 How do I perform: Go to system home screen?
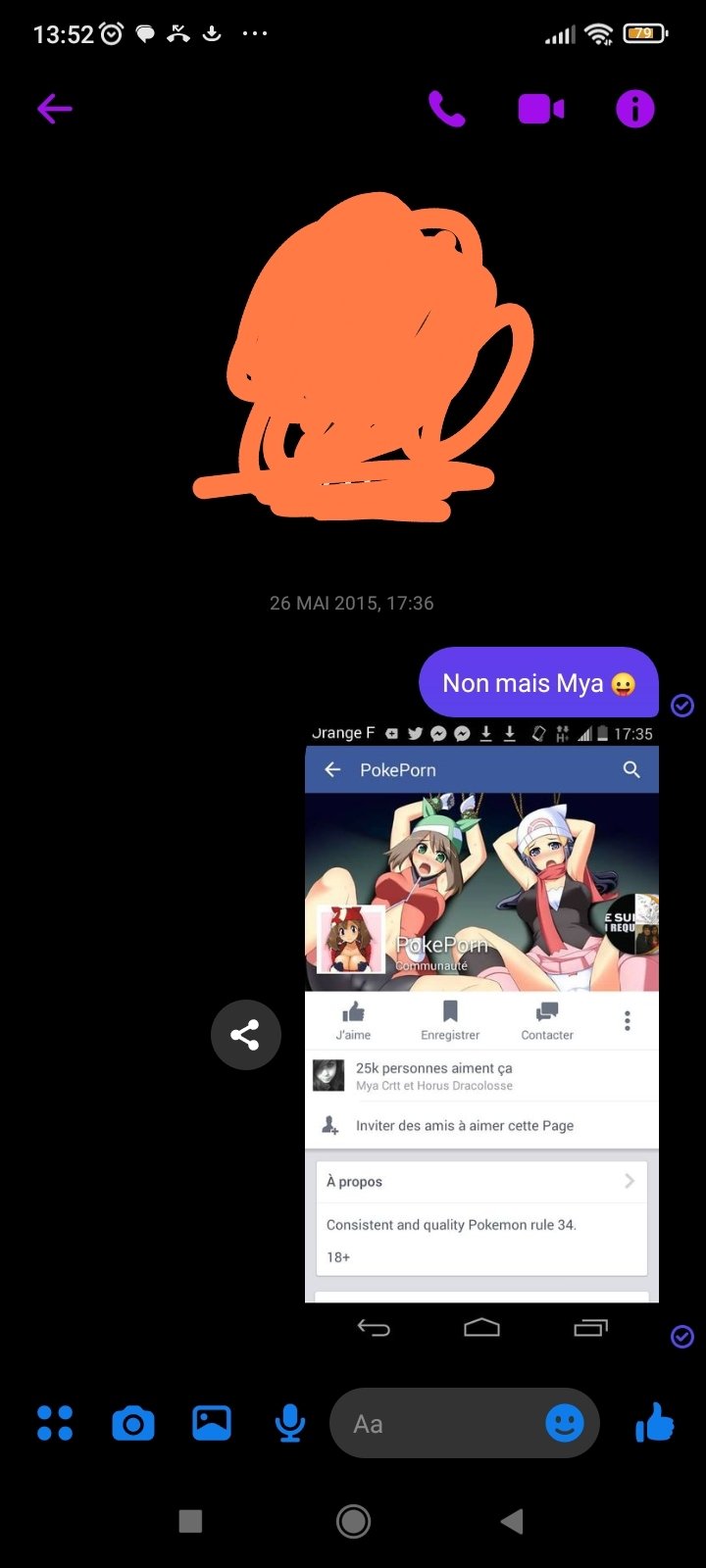tap(353, 1521)
